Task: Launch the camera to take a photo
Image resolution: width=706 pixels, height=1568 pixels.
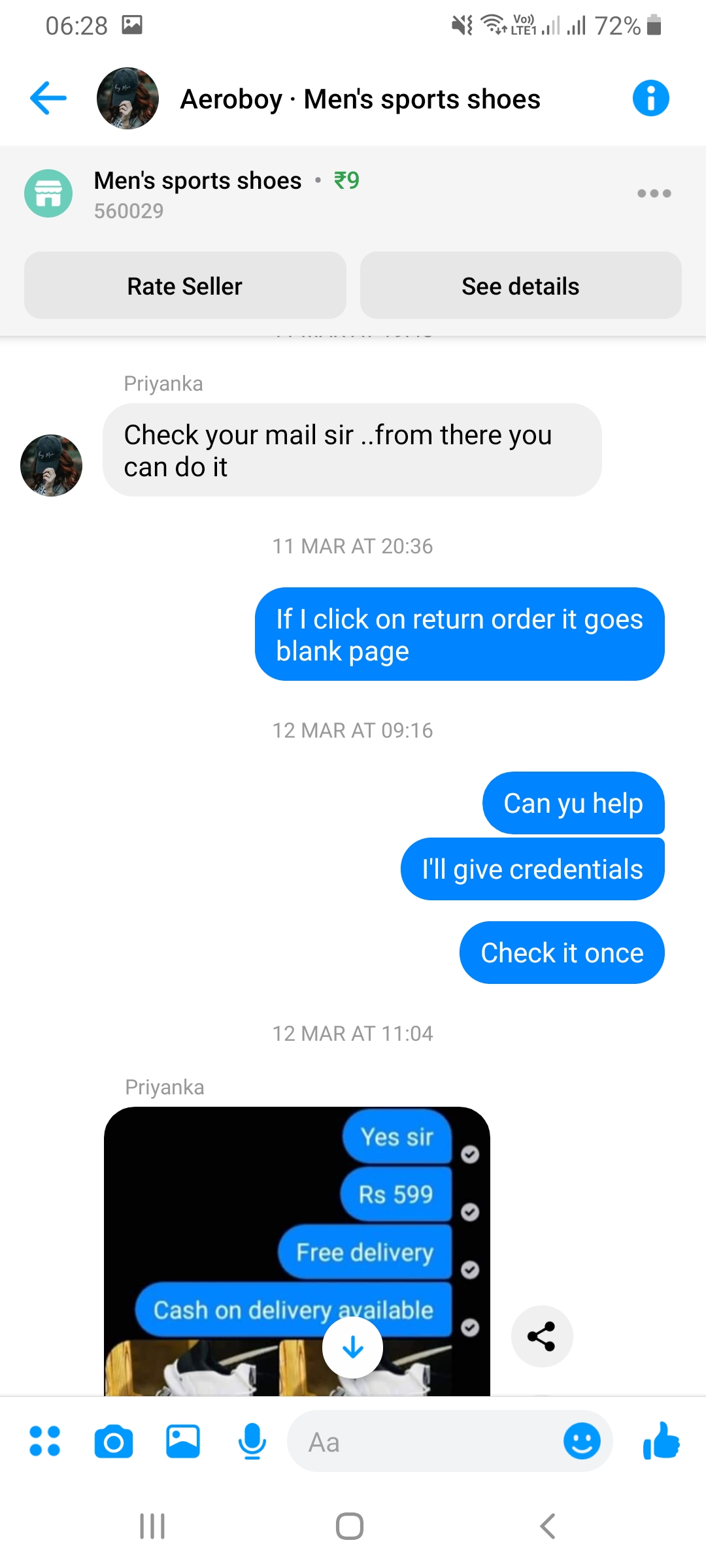Action: (x=114, y=1441)
